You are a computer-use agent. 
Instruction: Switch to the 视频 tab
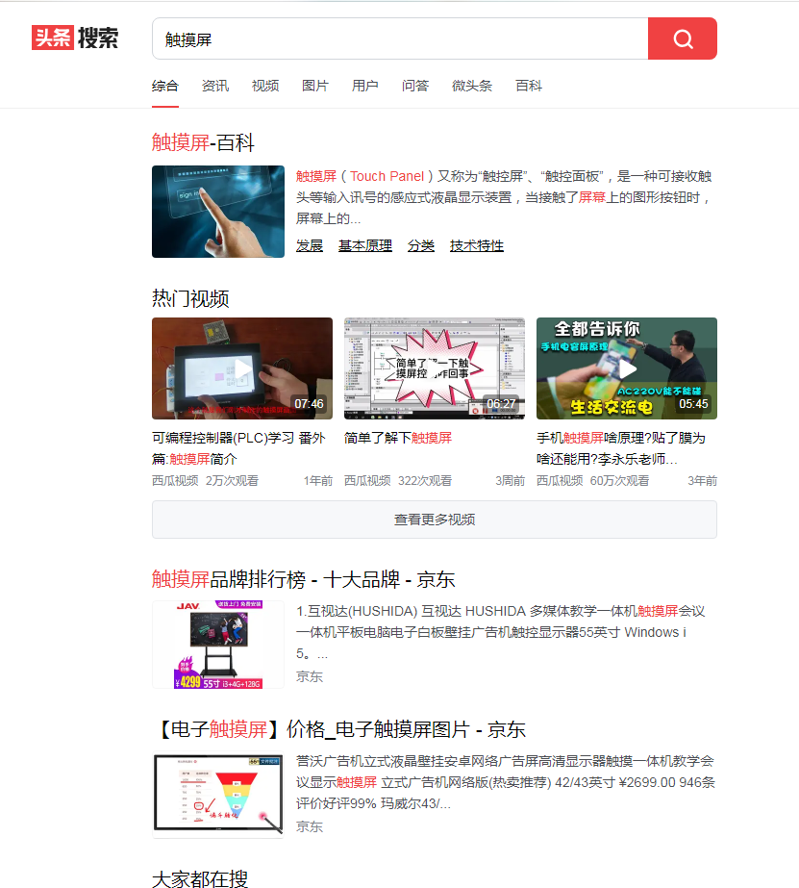[265, 86]
